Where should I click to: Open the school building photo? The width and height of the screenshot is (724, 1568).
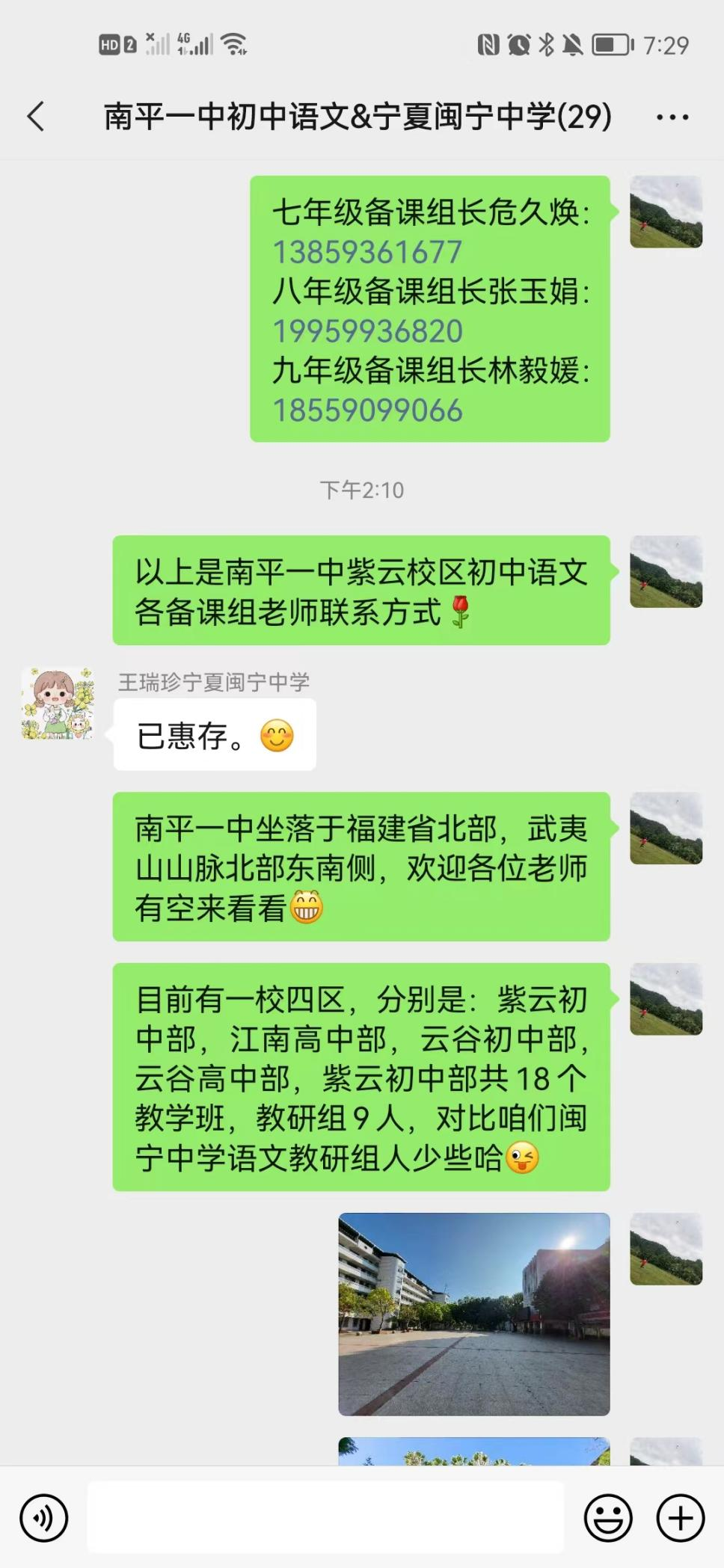click(x=473, y=1314)
